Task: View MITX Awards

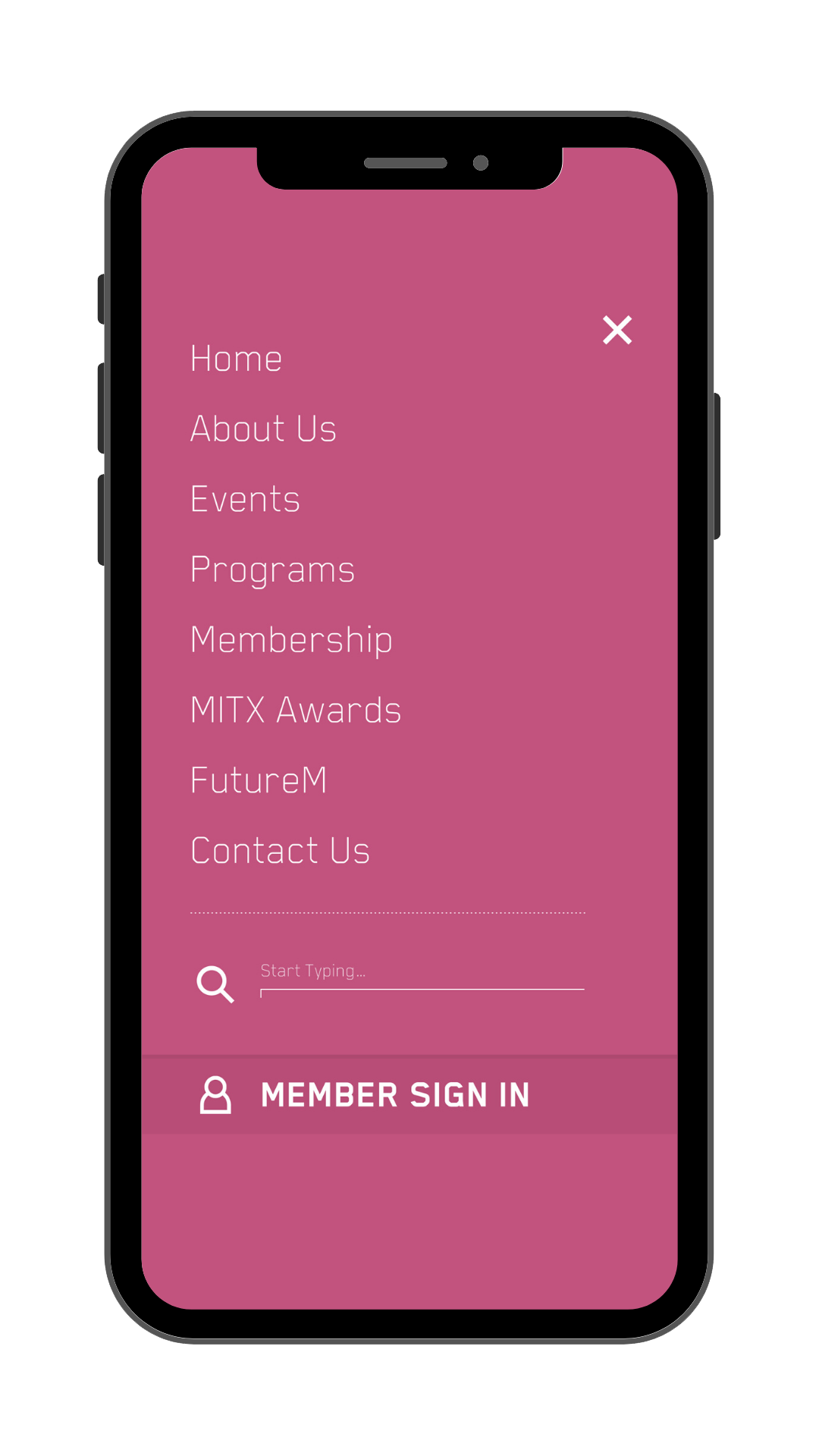Action: click(x=296, y=711)
